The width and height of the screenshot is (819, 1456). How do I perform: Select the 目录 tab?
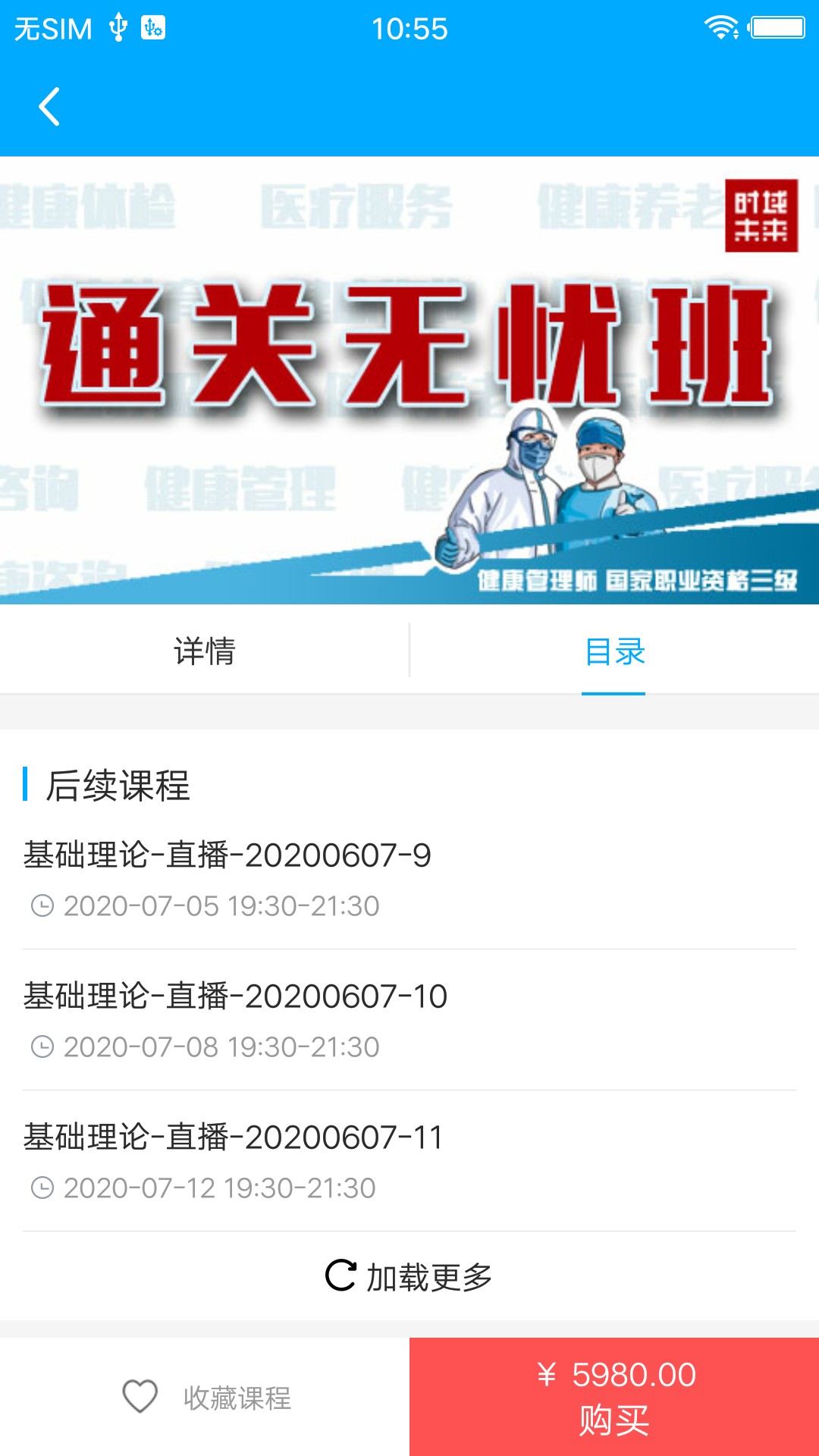coord(614,651)
